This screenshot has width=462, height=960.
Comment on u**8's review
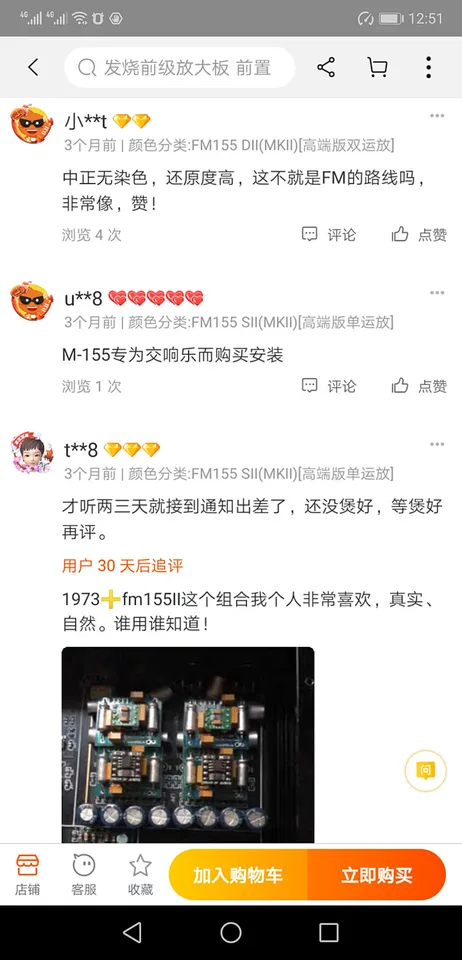[329, 386]
